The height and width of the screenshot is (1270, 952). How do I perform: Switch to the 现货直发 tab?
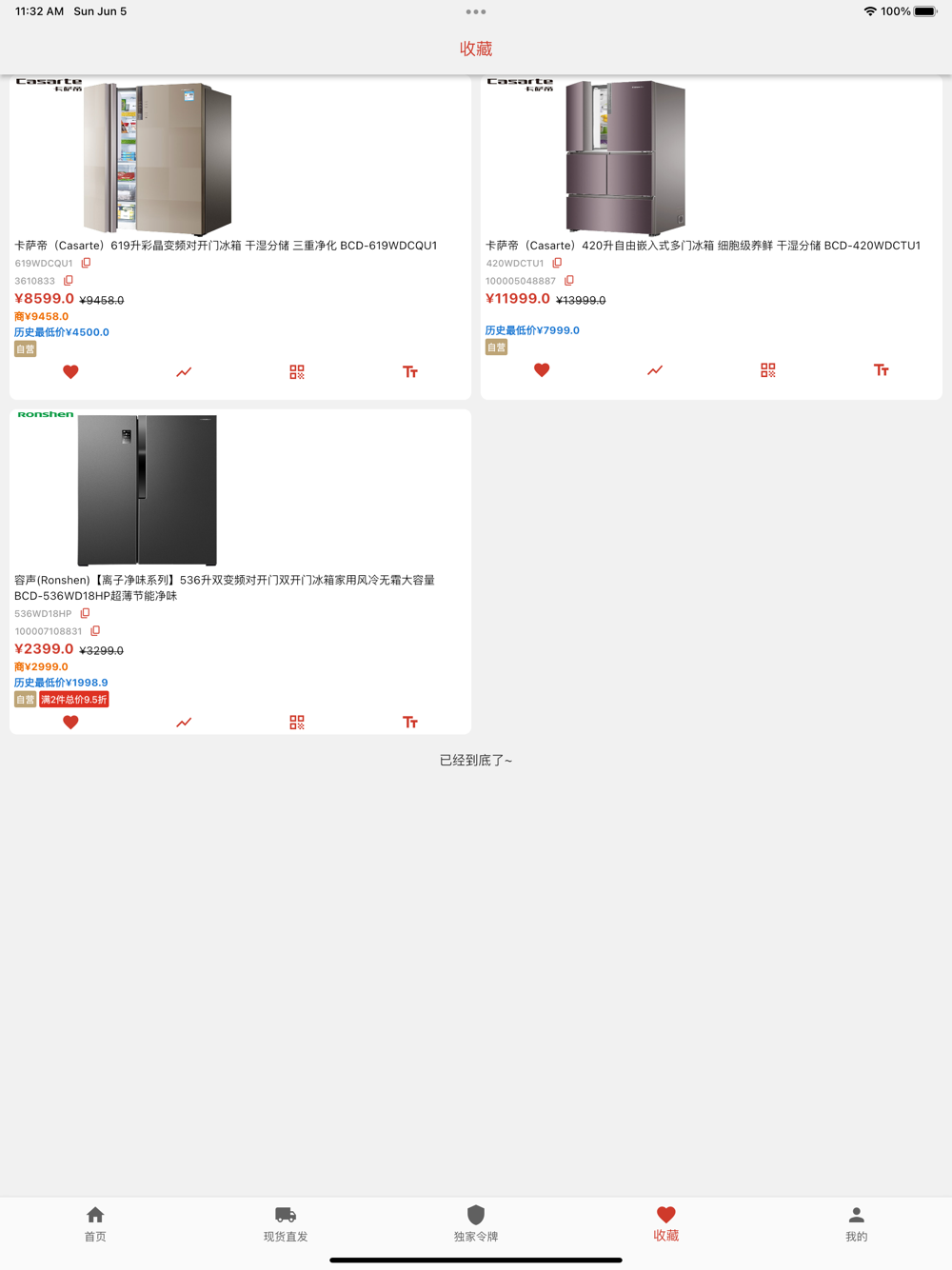[286, 1223]
